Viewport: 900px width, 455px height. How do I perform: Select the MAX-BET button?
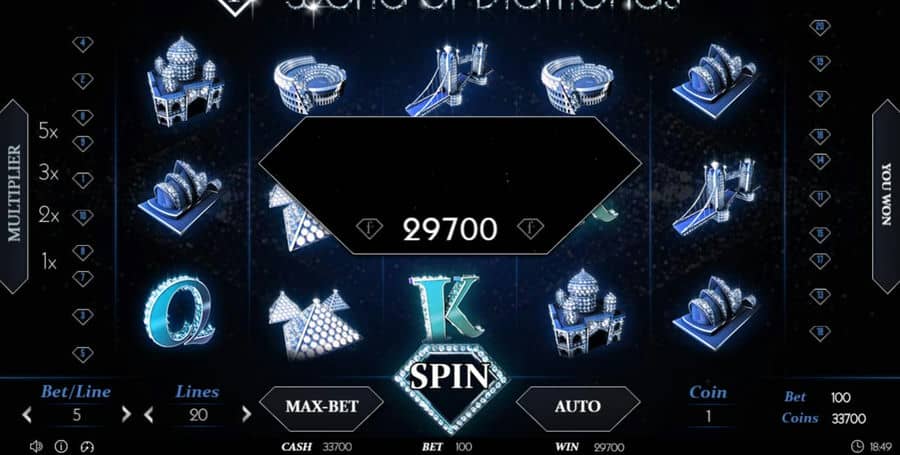coord(321,406)
